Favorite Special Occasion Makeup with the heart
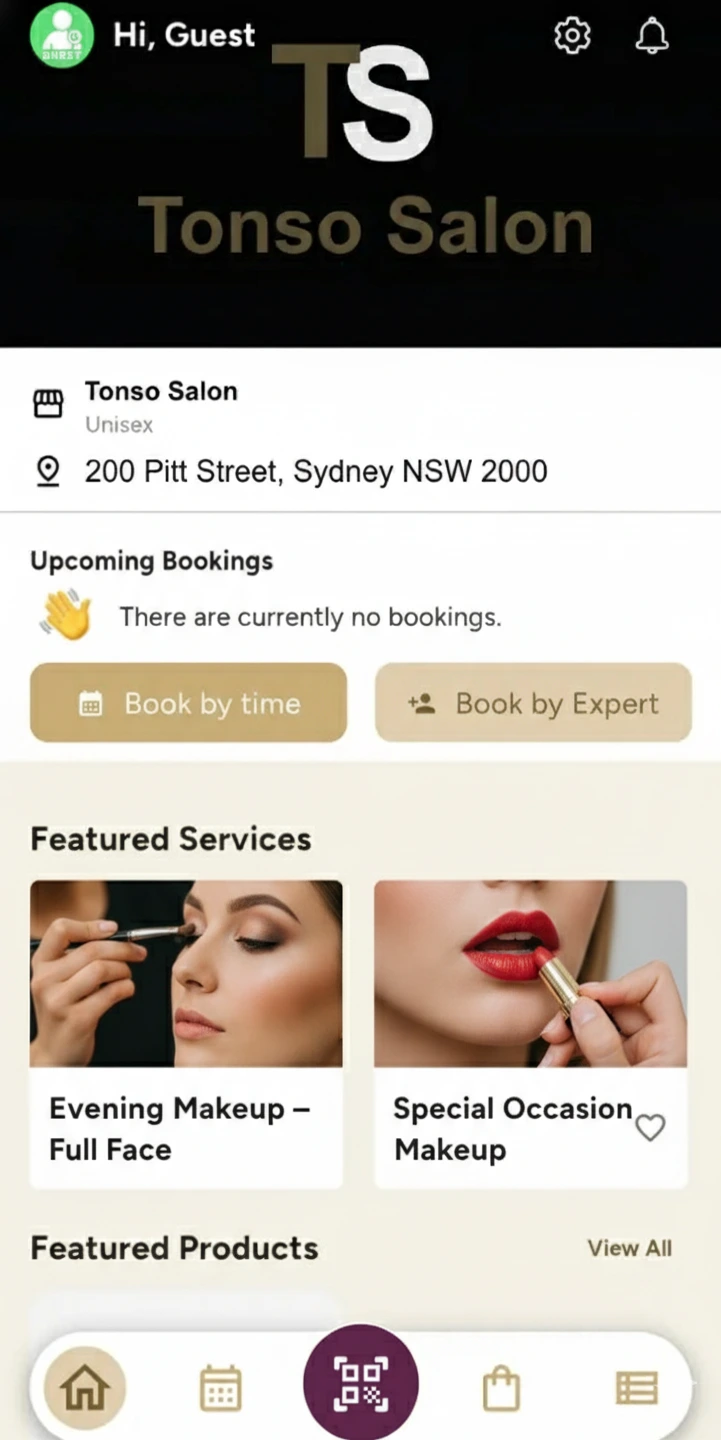The width and height of the screenshot is (721, 1440). coord(650,1128)
